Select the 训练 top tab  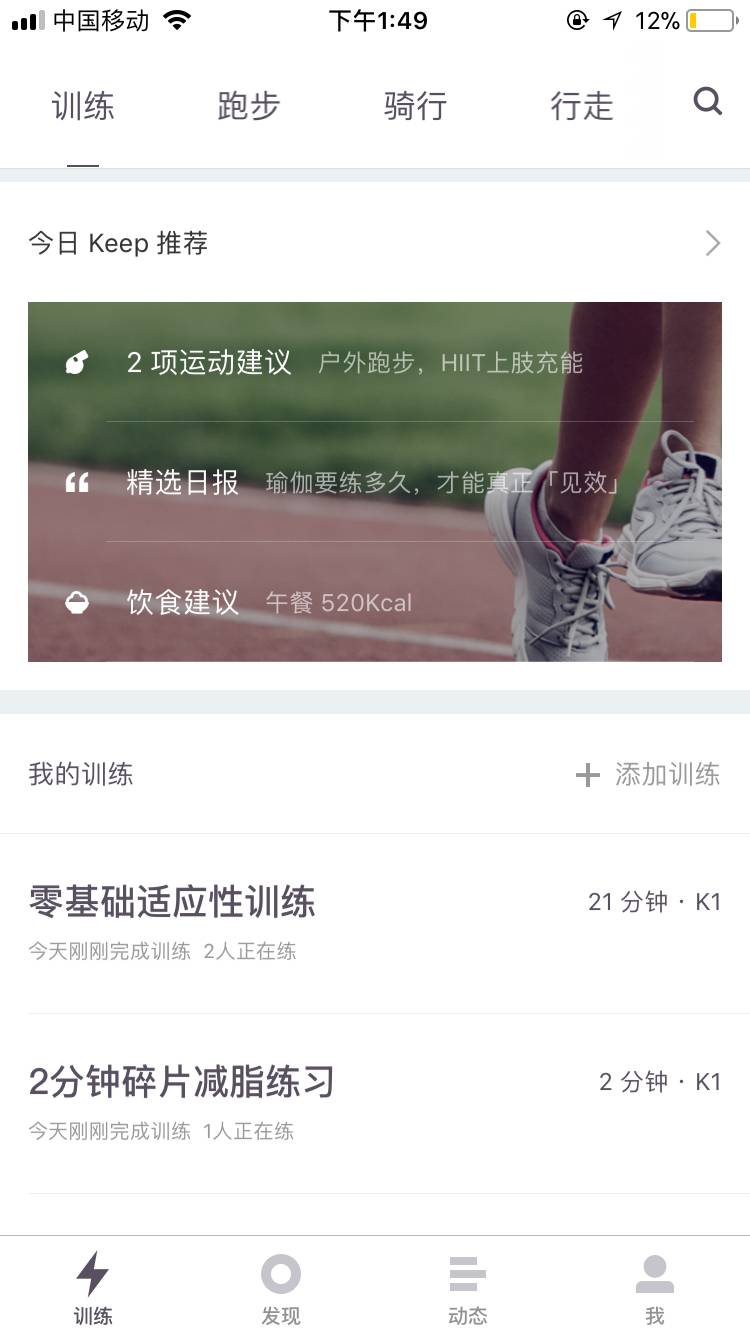tap(83, 106)
